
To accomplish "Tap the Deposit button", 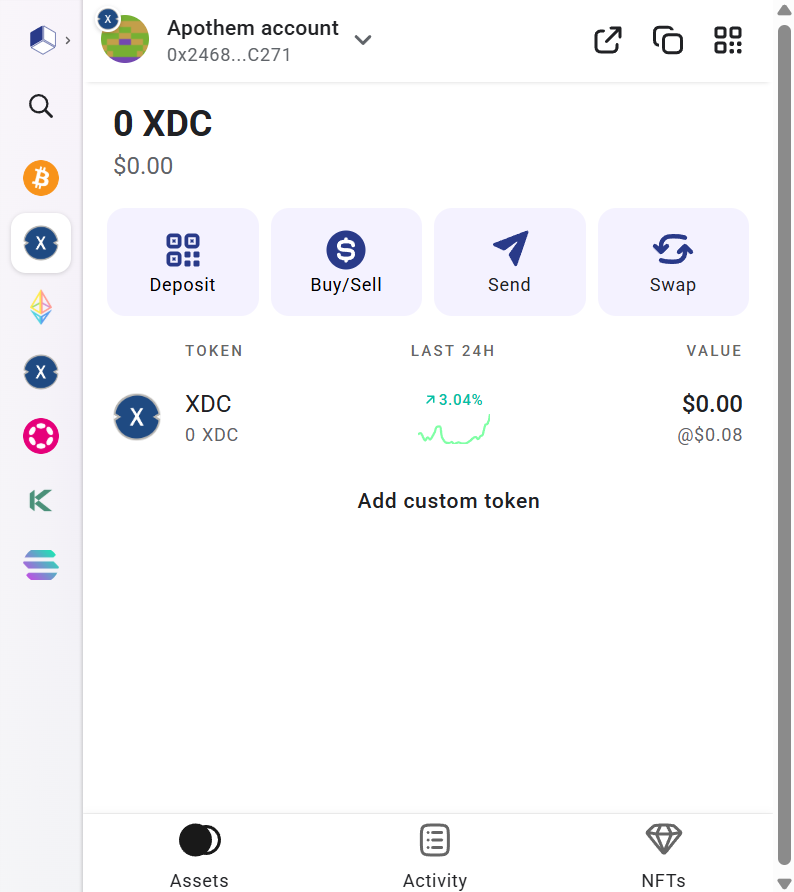I will pyautogui.click(x=182, y=262).
